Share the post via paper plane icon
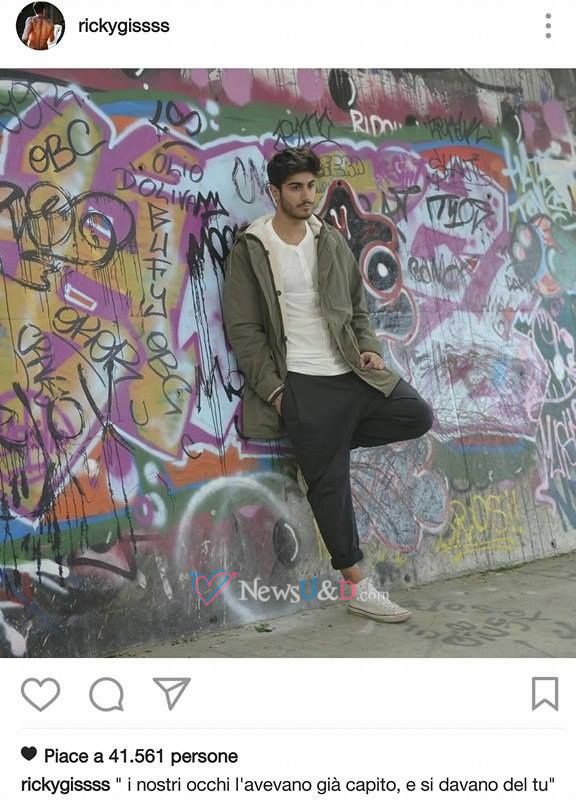The height and width of the screenshot is (800, 576). (x=172, y=693)
